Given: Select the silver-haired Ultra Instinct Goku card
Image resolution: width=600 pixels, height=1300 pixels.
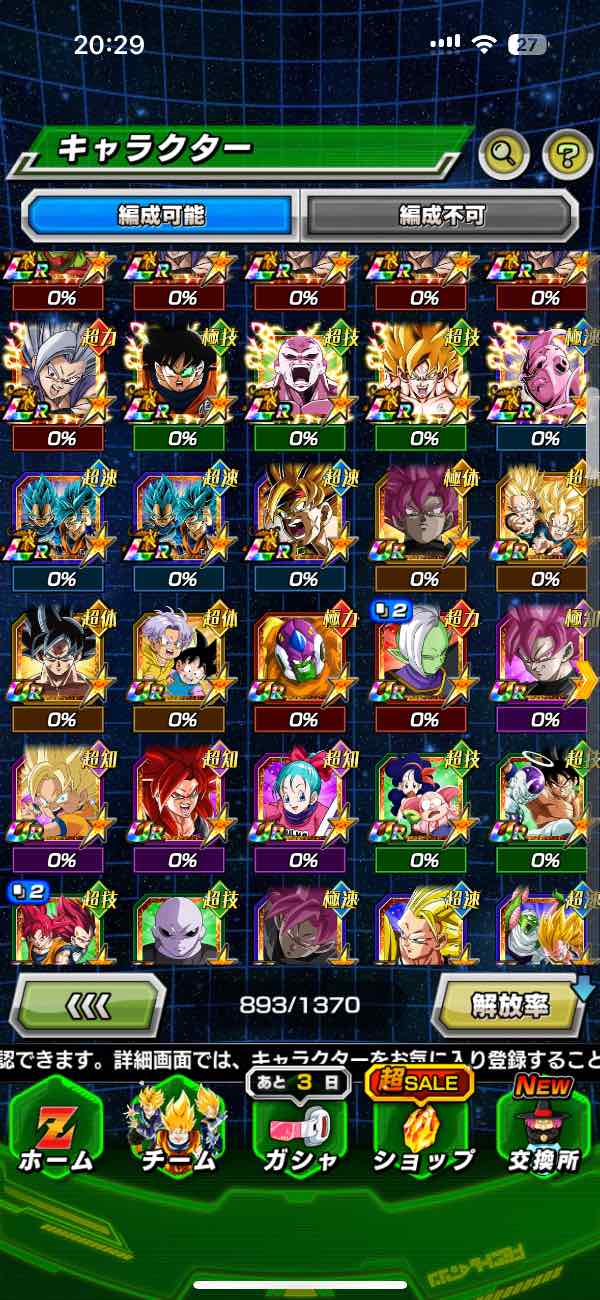Looking at the screenshot, I should (x=60, y=655).
